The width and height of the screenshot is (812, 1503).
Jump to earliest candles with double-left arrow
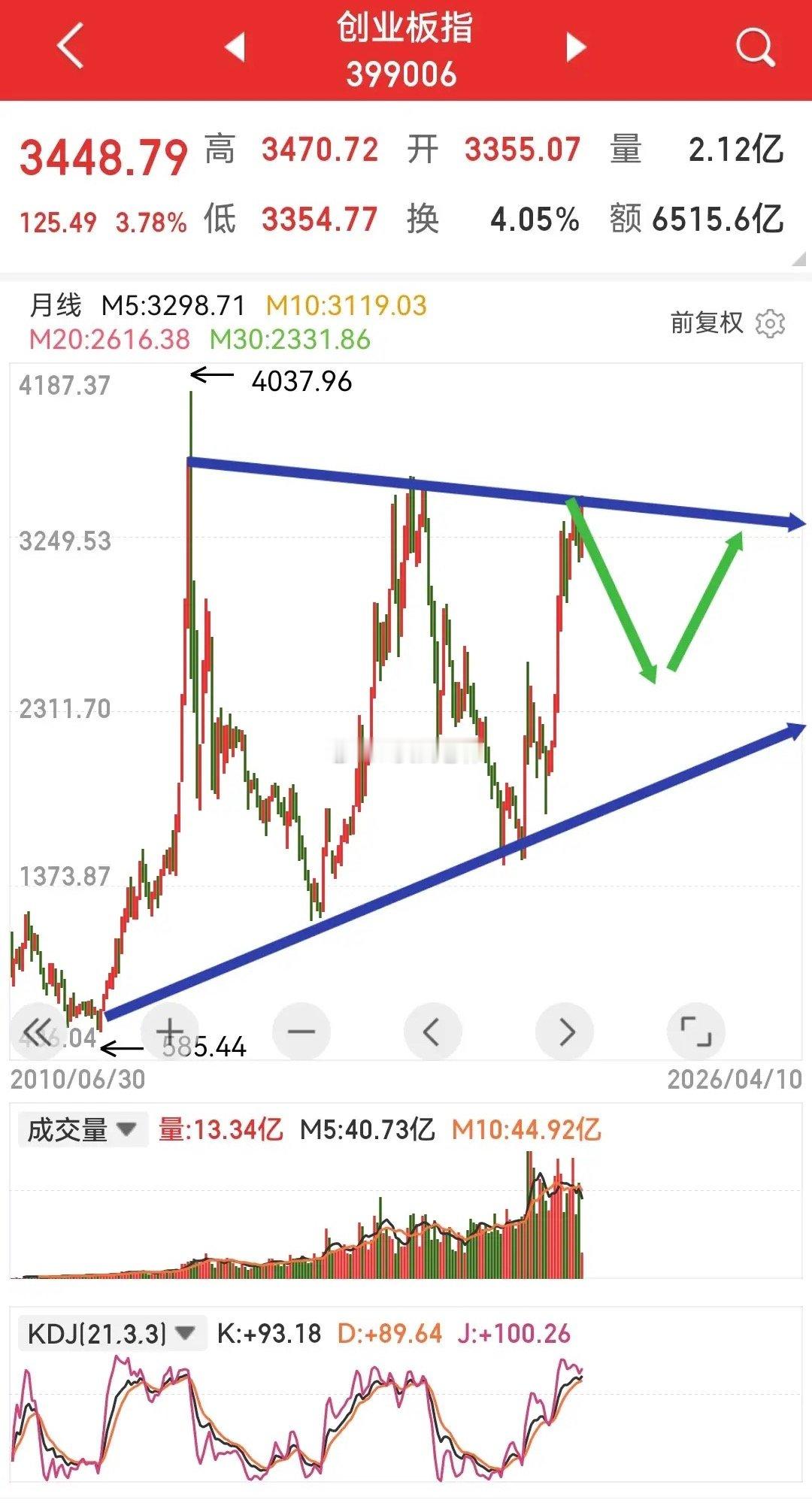[x=37, y=1029]
